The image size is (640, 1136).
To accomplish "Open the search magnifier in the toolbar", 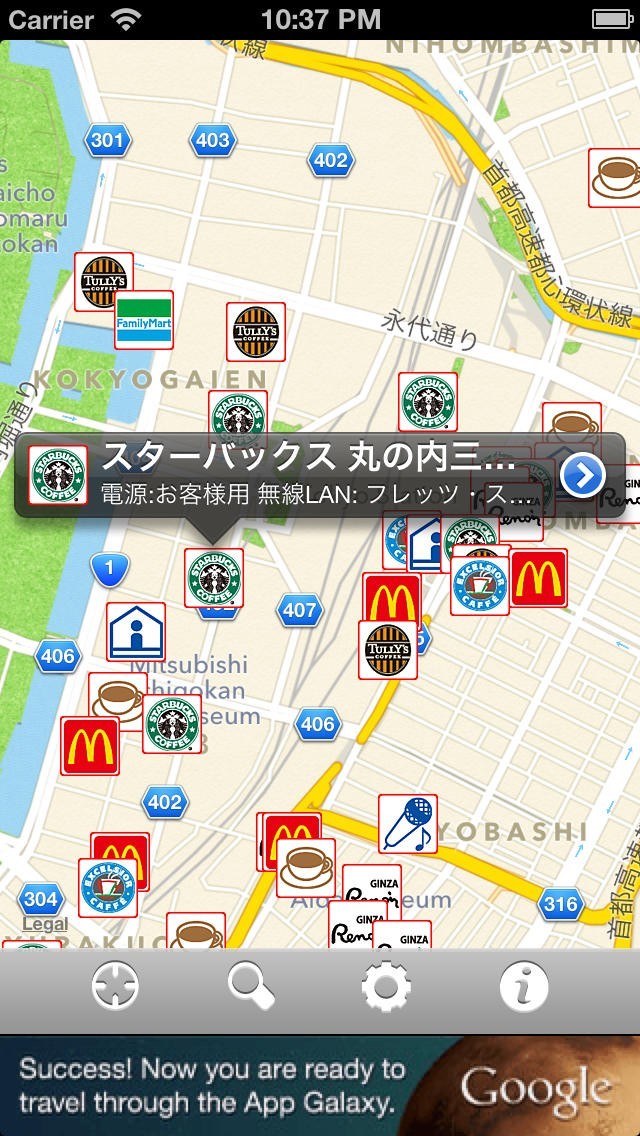I will pyautogui.click(x=251, y=989).
